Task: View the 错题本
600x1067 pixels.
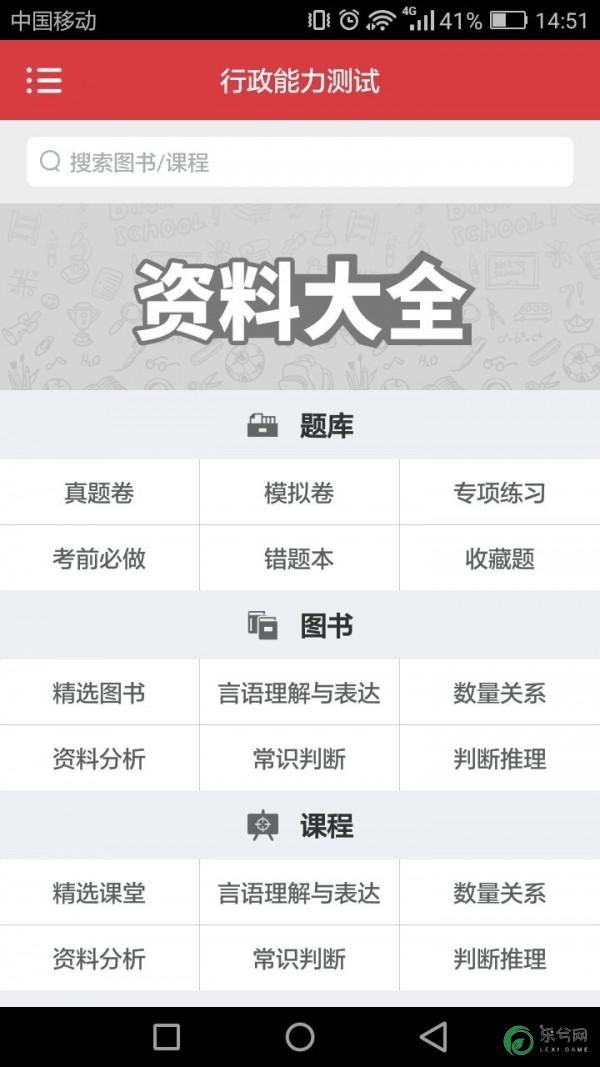Action: click(299, 559)
